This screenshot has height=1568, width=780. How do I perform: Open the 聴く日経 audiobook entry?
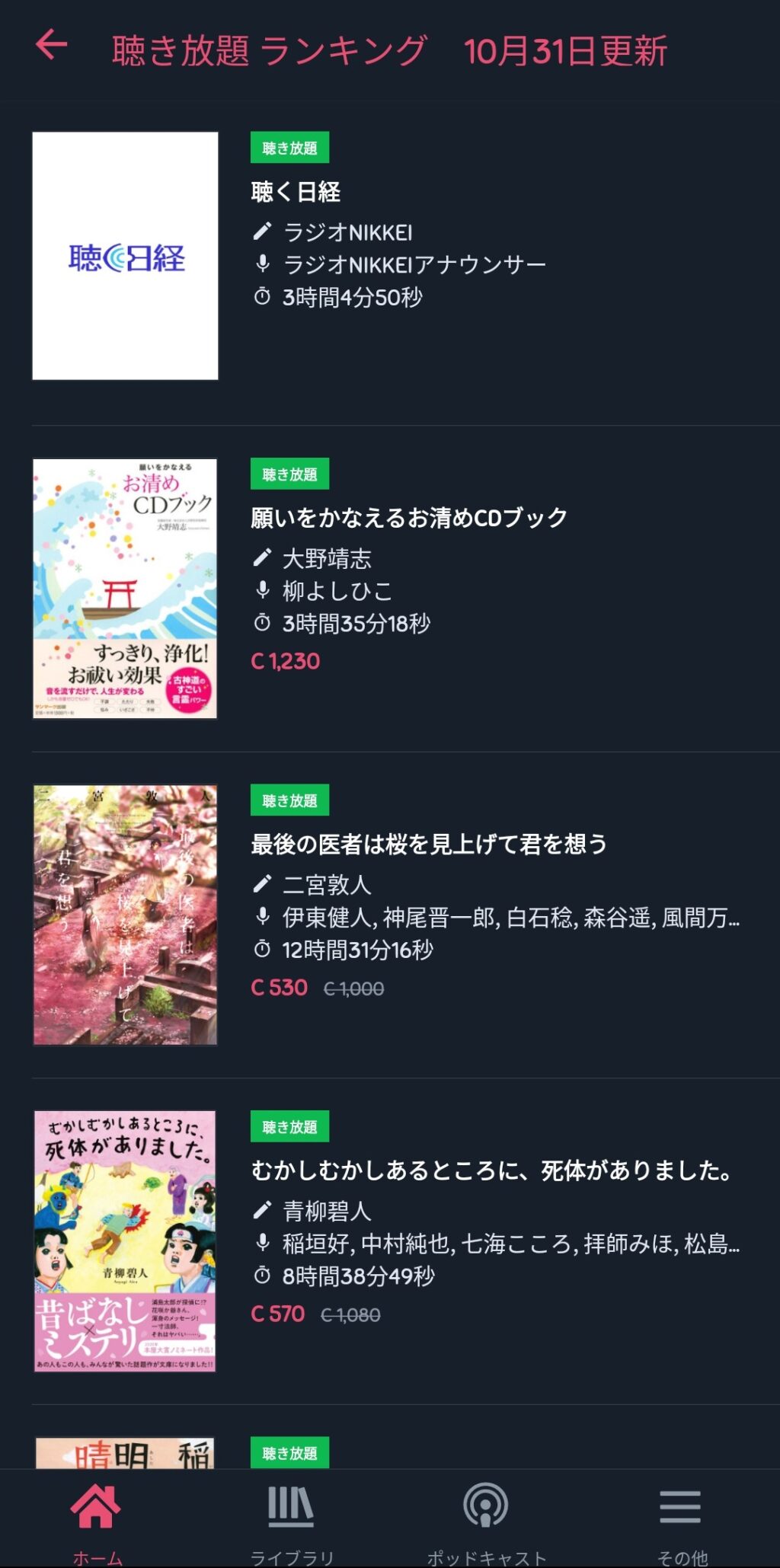pos(296,192)
